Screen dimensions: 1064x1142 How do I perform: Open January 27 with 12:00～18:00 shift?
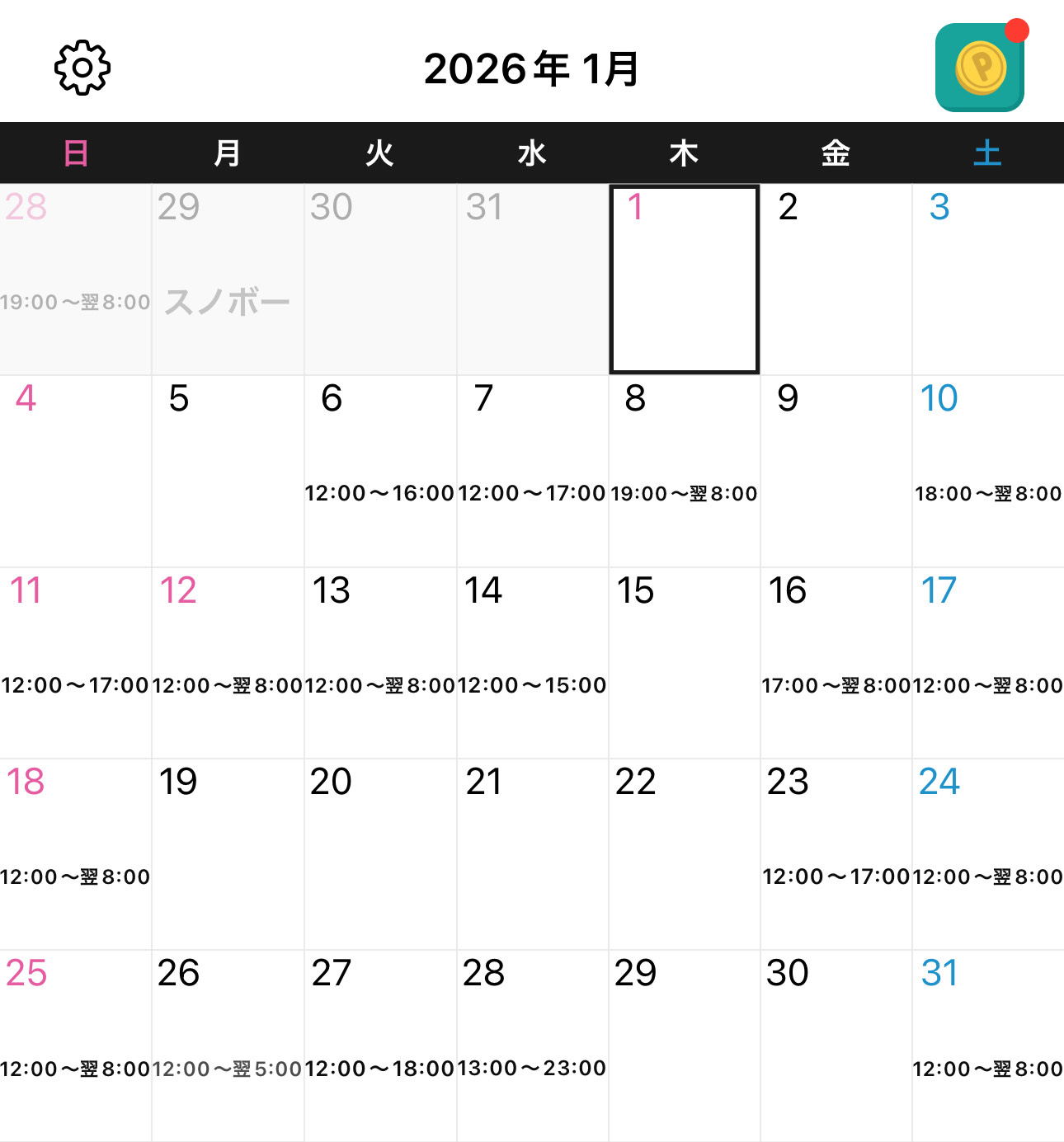380,1046
